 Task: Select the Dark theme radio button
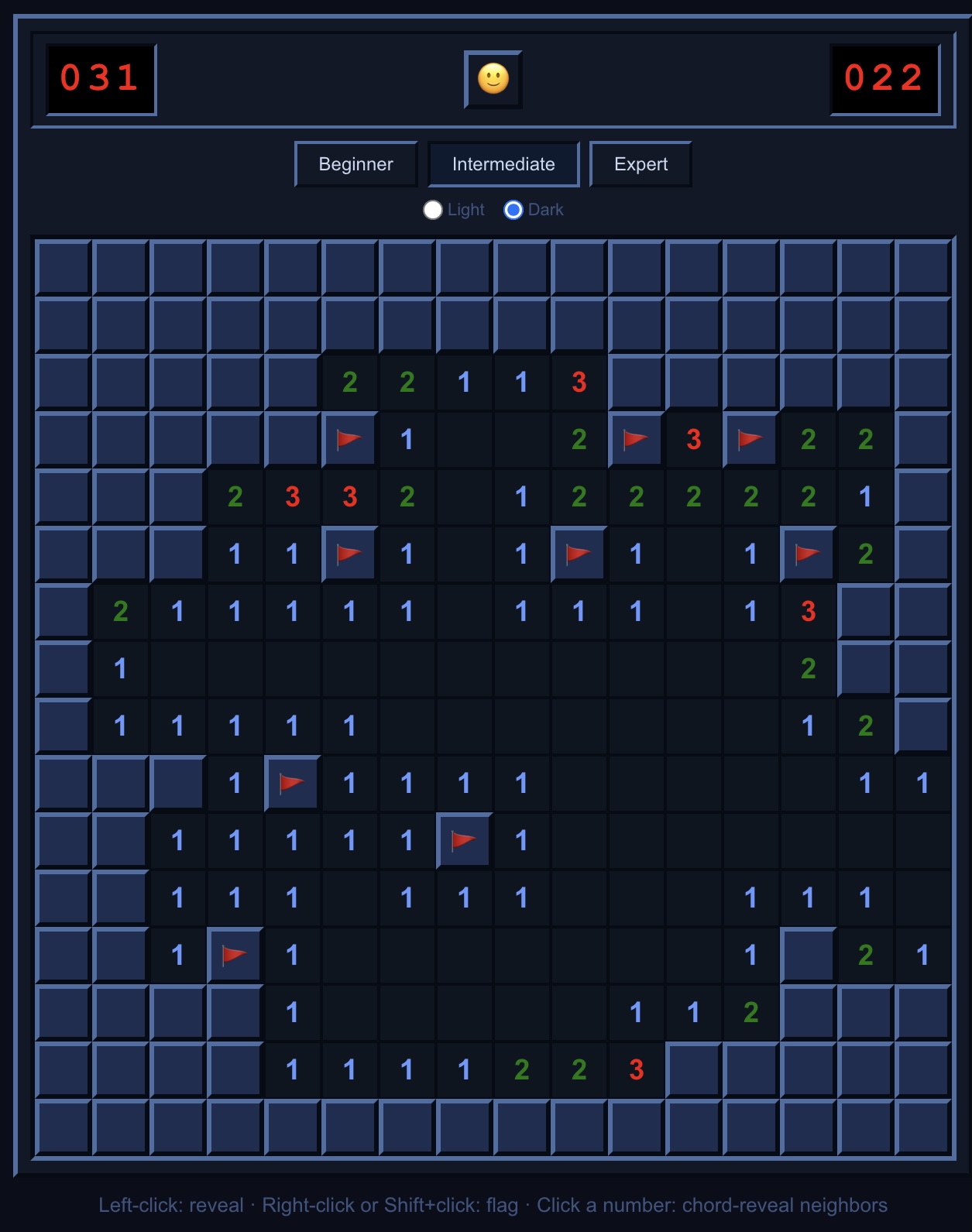pos(513,210)
